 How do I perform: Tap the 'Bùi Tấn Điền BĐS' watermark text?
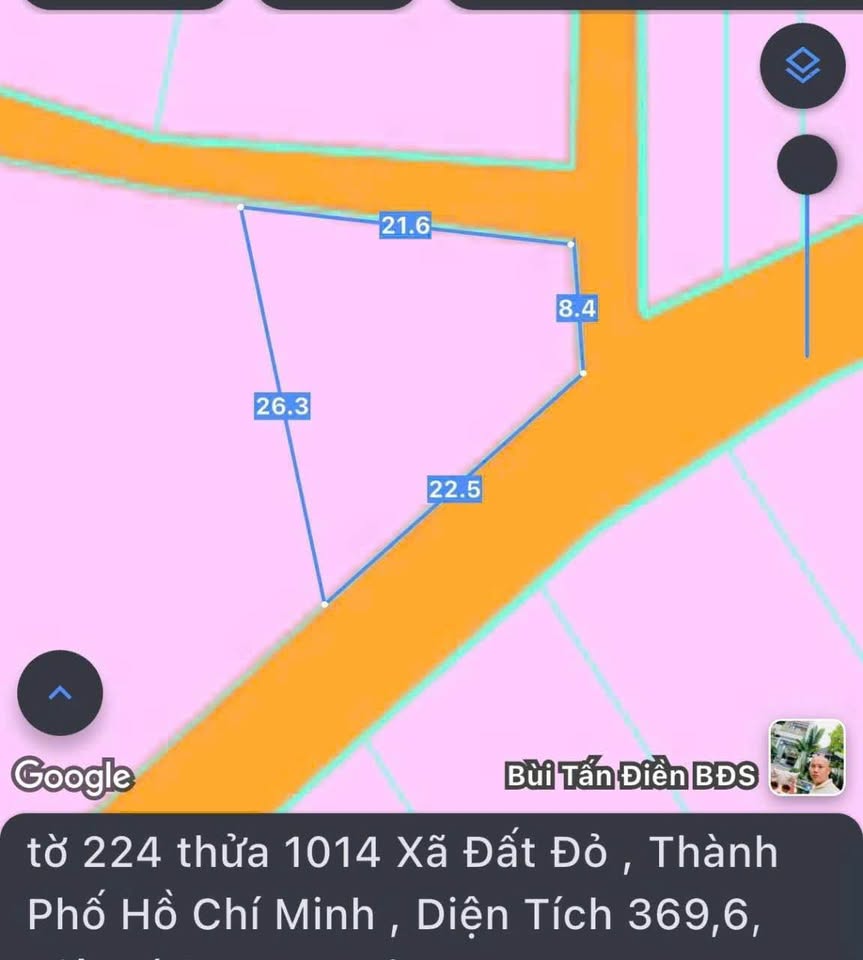point(632,773)
